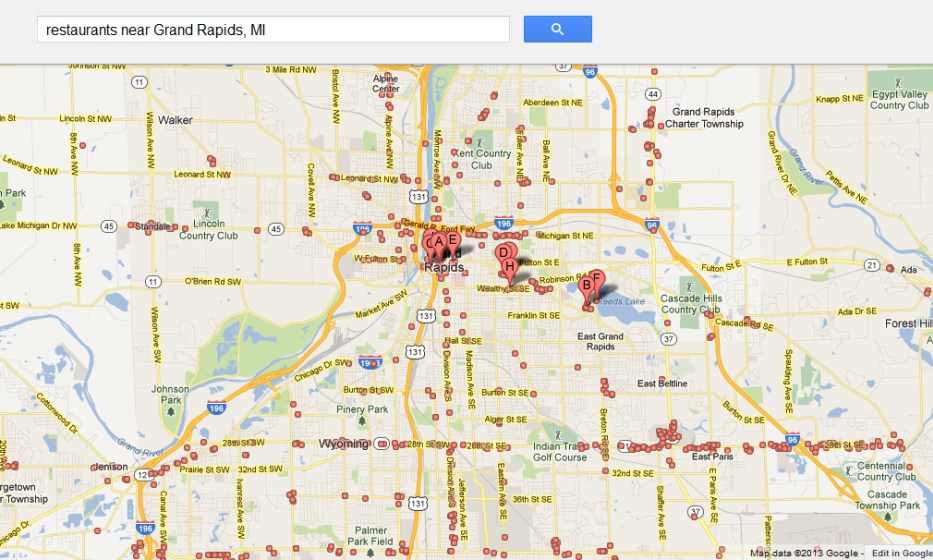Open map marker A
The width and height of the screenshot is (933, 560).
(438, 240)
